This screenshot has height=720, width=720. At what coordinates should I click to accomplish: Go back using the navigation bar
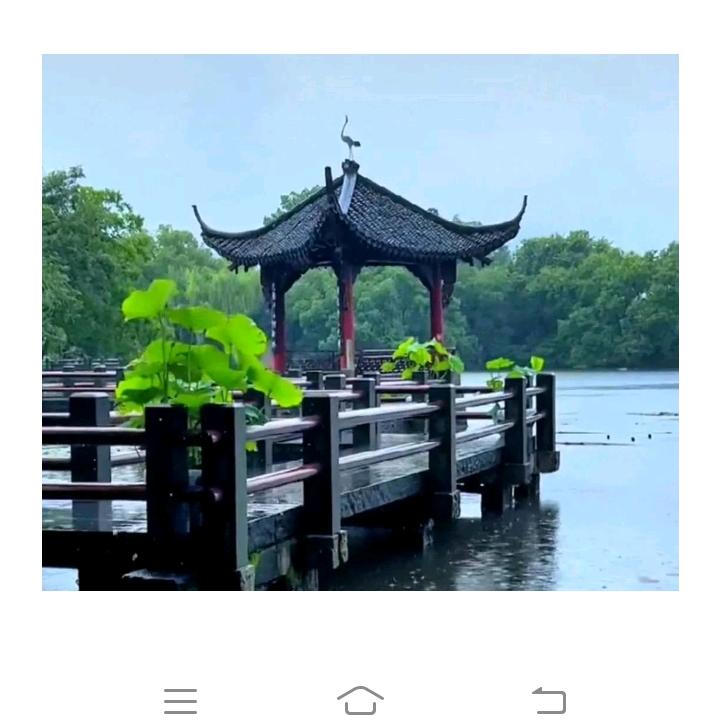[548, 701]
